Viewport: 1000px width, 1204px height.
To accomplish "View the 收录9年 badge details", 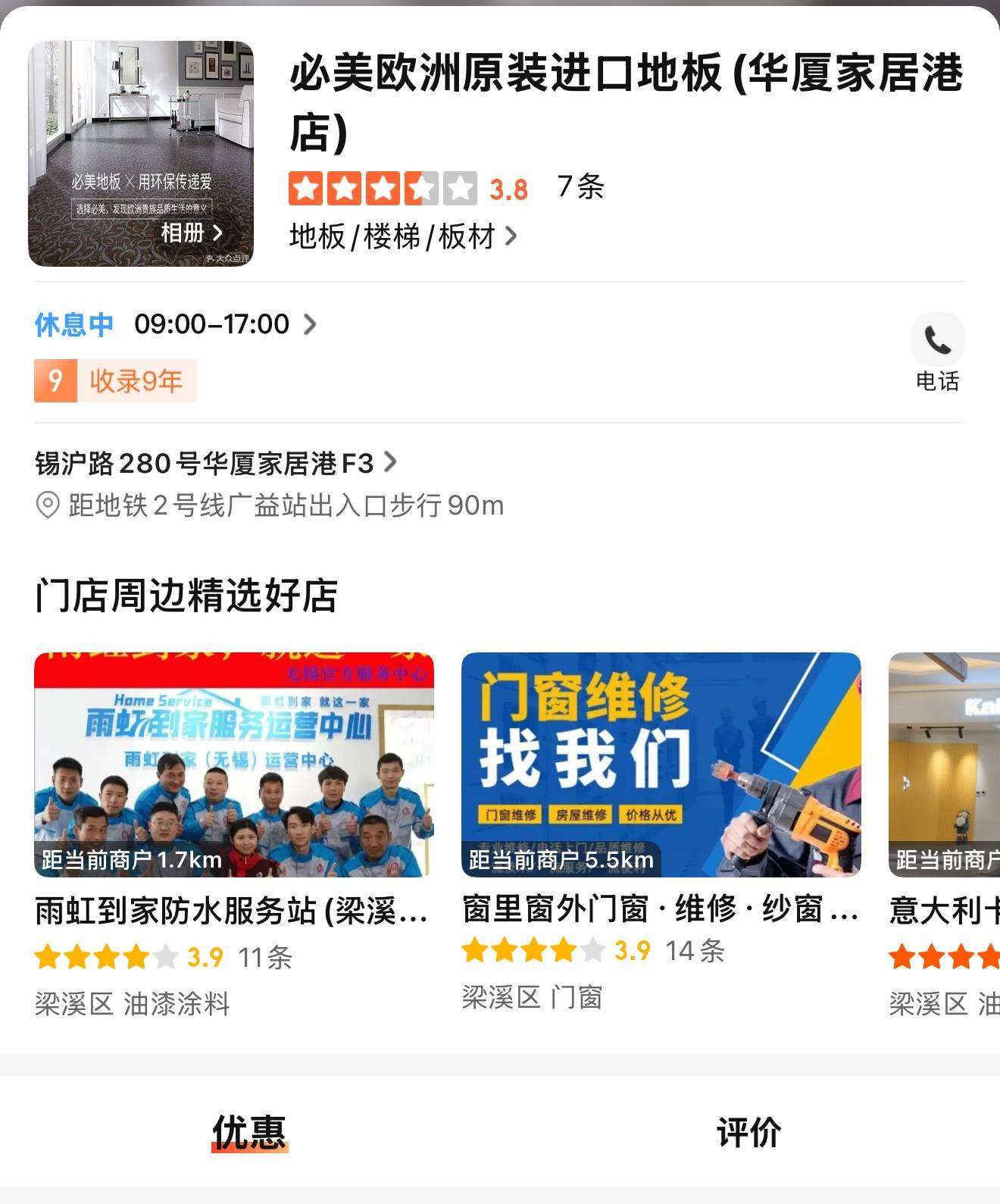I will [116, 380].
